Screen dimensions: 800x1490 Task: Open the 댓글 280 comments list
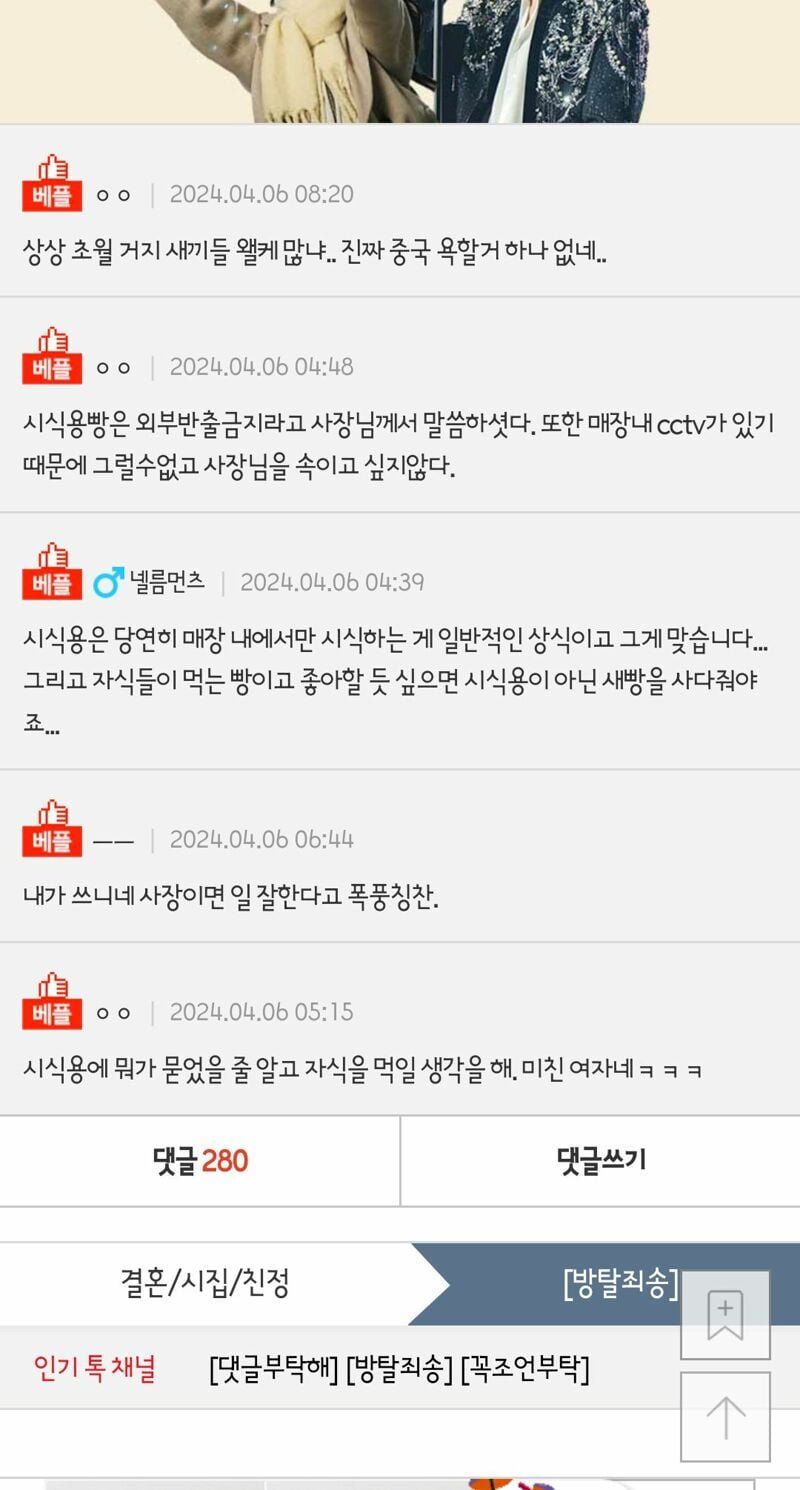200,1161
